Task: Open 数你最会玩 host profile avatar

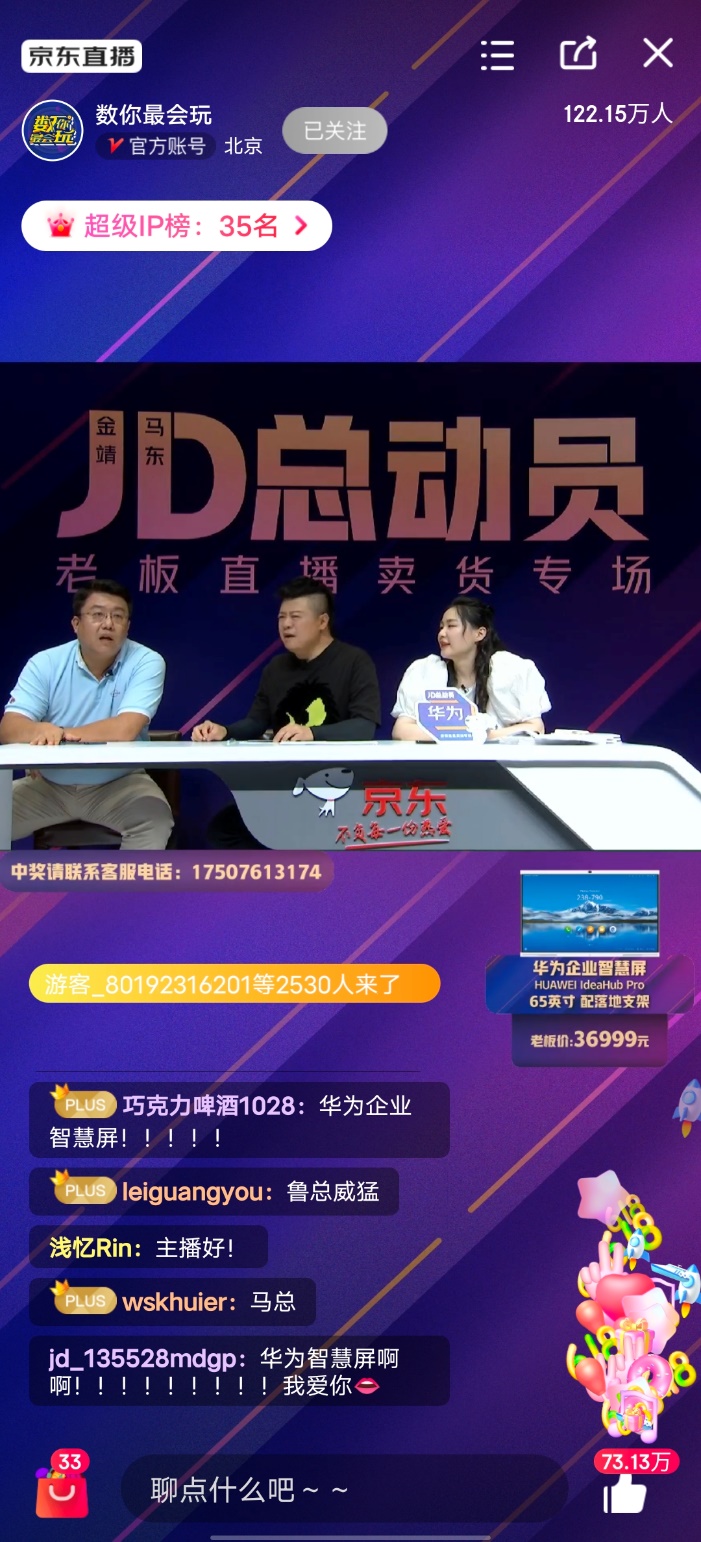Action: [x=52, y=130]
